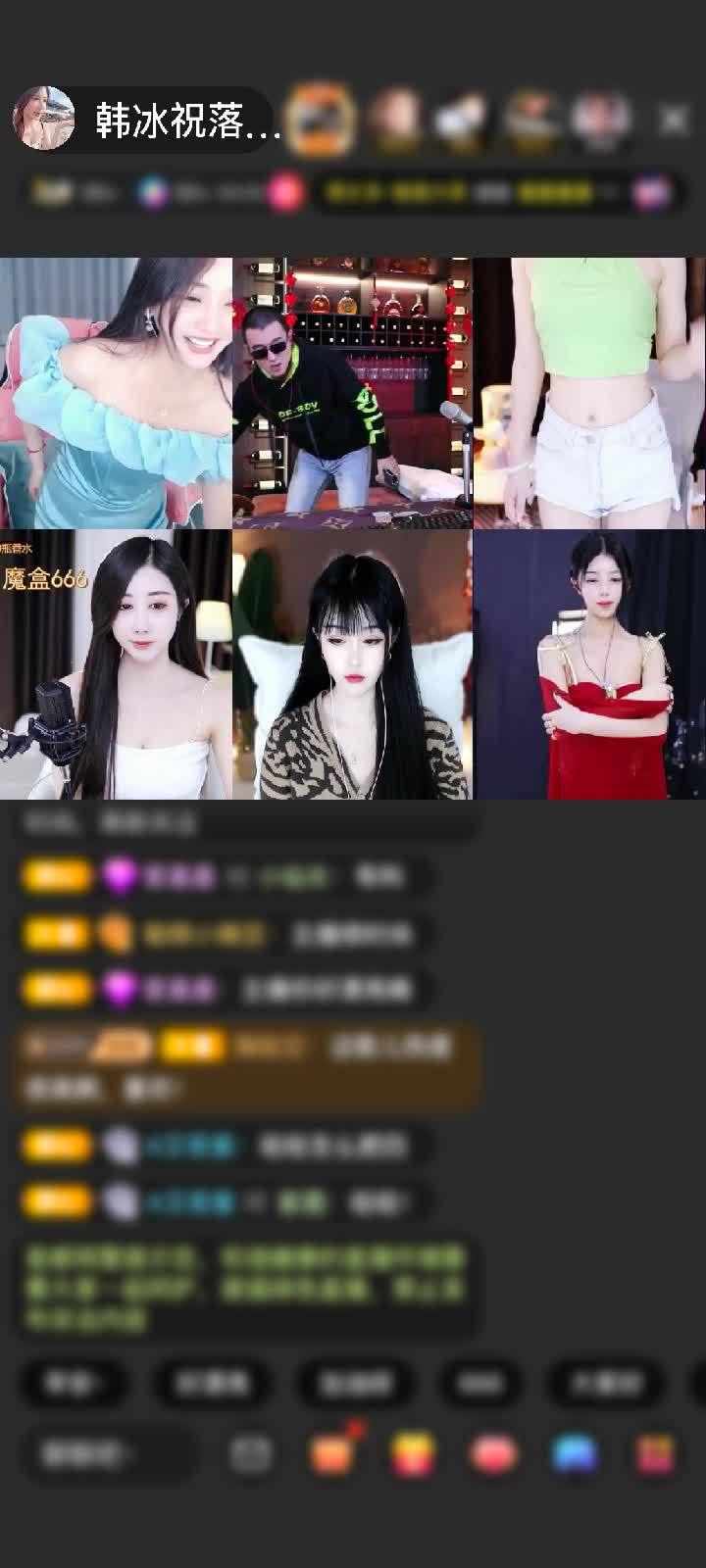Close the live stream room
The height and width of the screenshot is (1568, 706).
674,121
